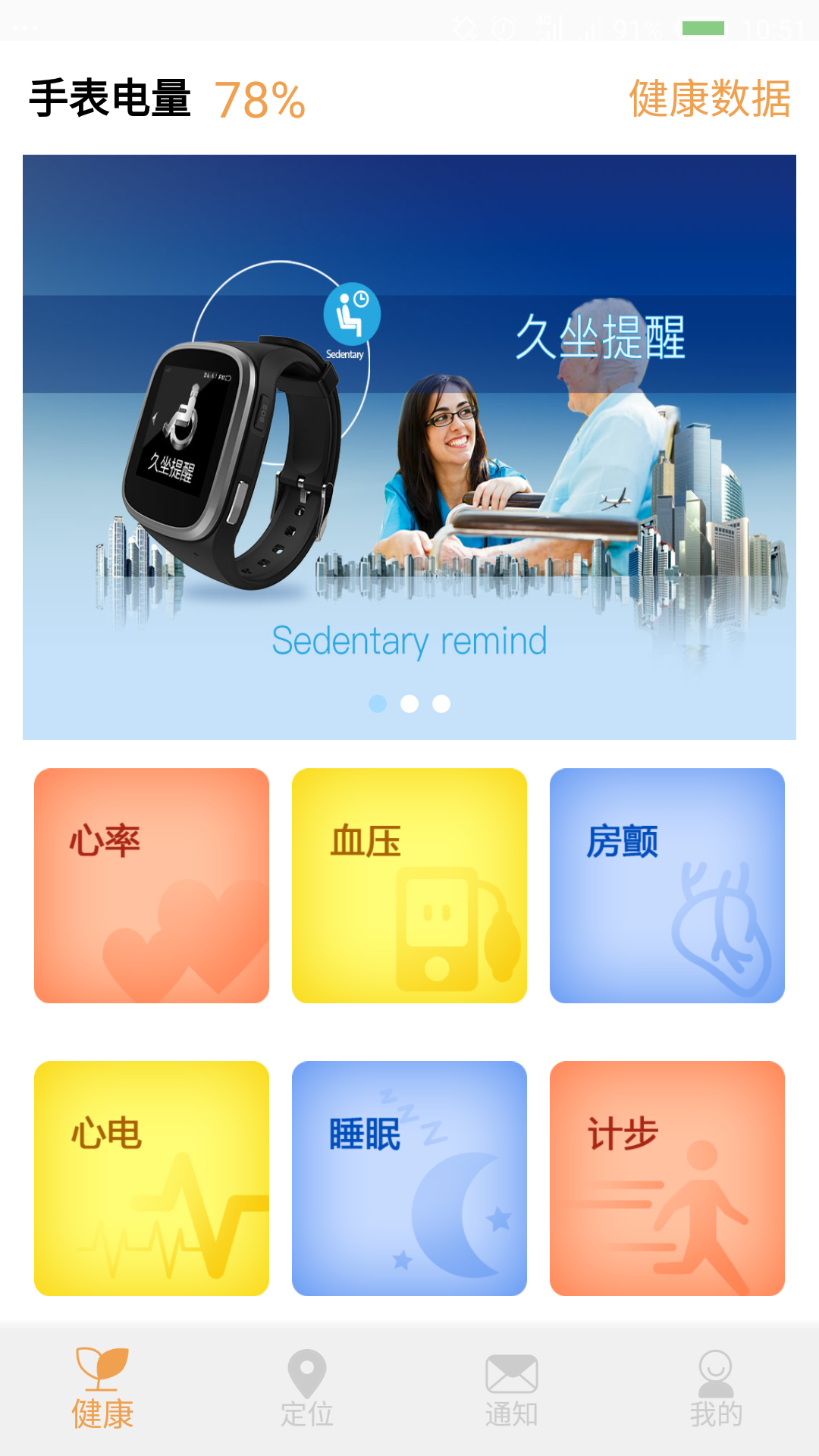Open the 睡眠 sleep card

click(409, 1178)
